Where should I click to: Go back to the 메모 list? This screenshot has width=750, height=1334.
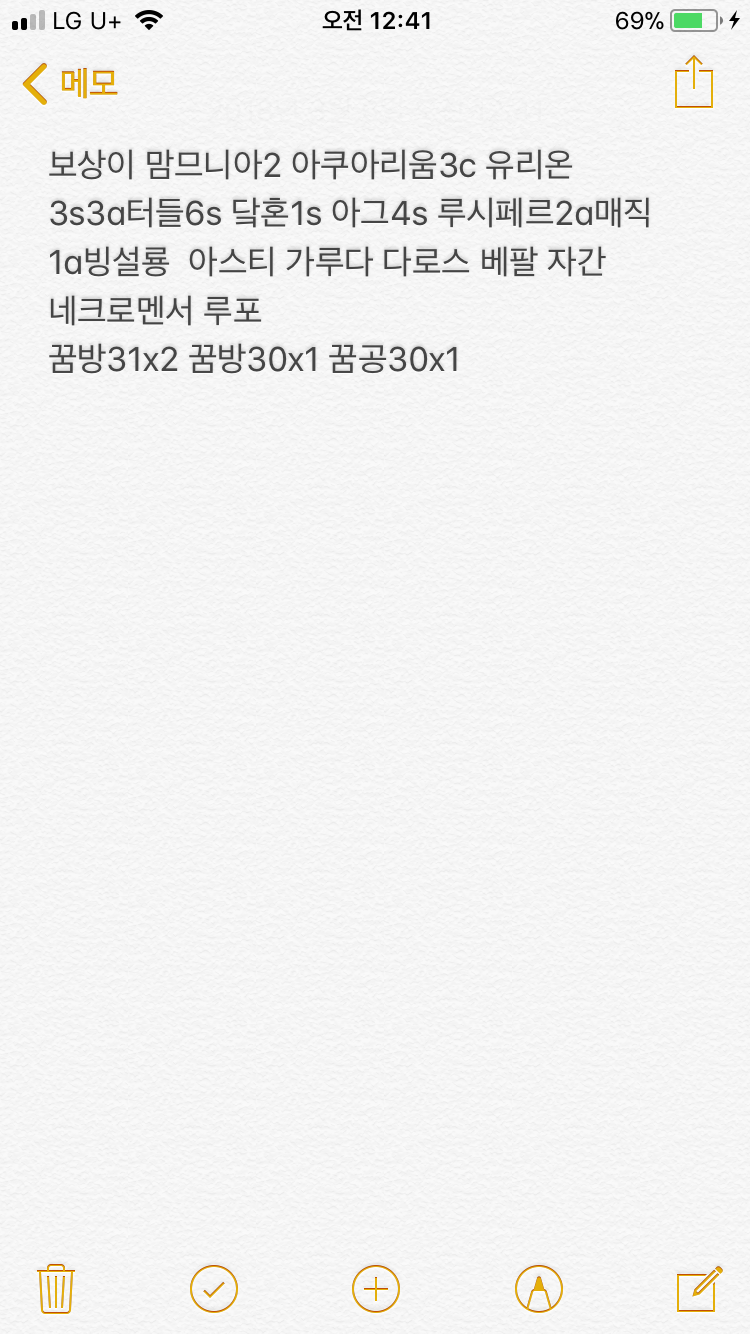pos(70,84)
